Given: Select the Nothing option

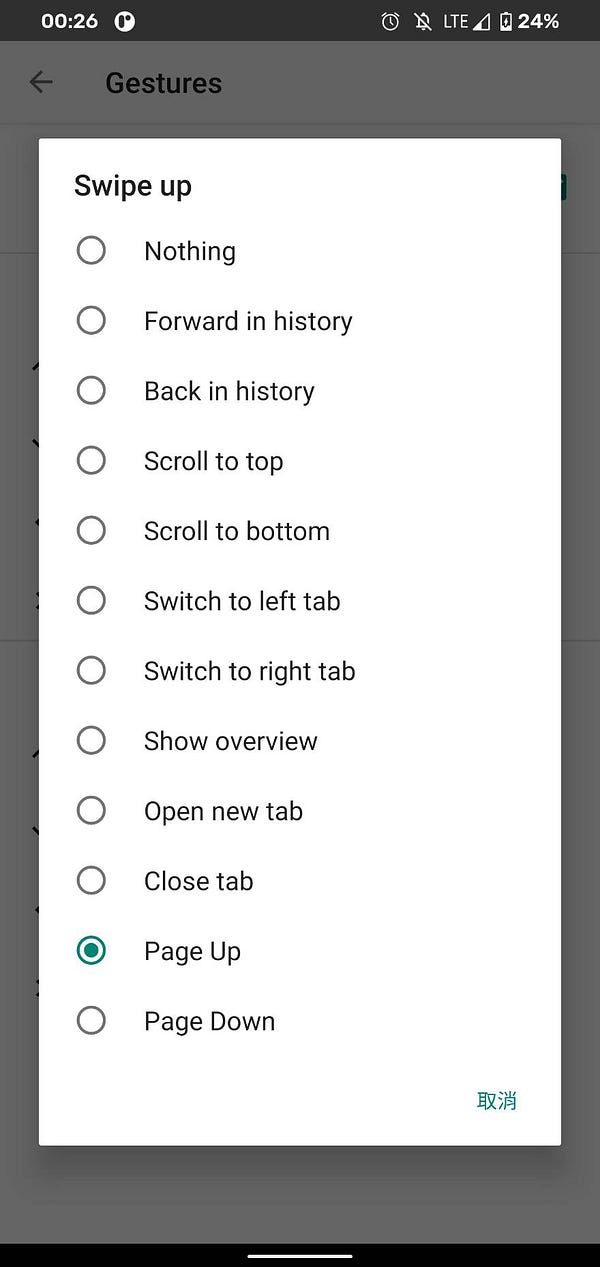Looking at the screenshot, I should coord(300,251).
